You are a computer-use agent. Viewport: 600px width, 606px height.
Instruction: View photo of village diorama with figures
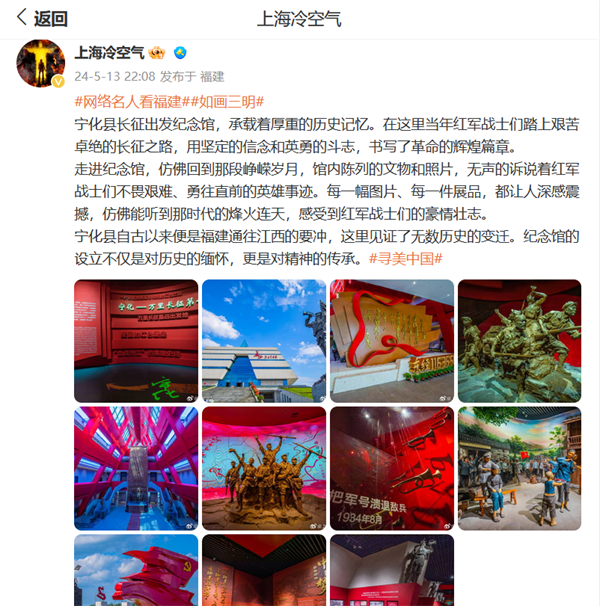(519, 467)
